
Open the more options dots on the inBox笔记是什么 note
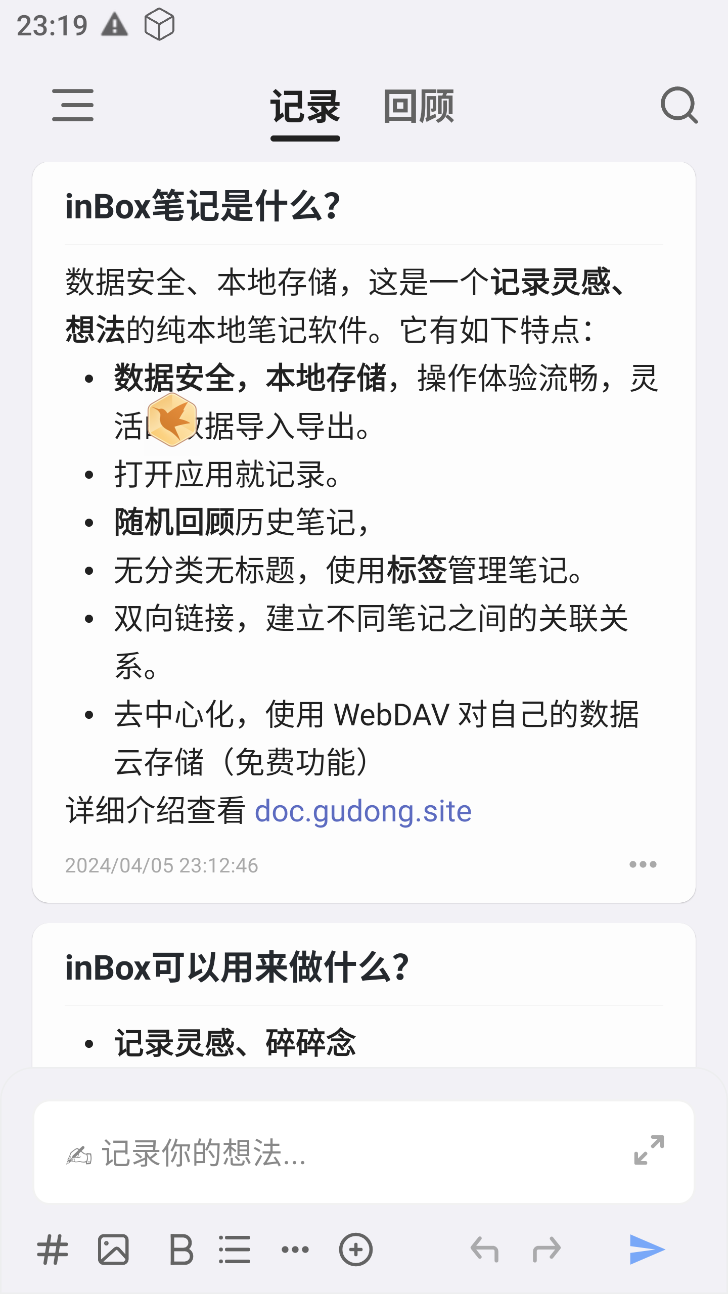coord(642,865)
